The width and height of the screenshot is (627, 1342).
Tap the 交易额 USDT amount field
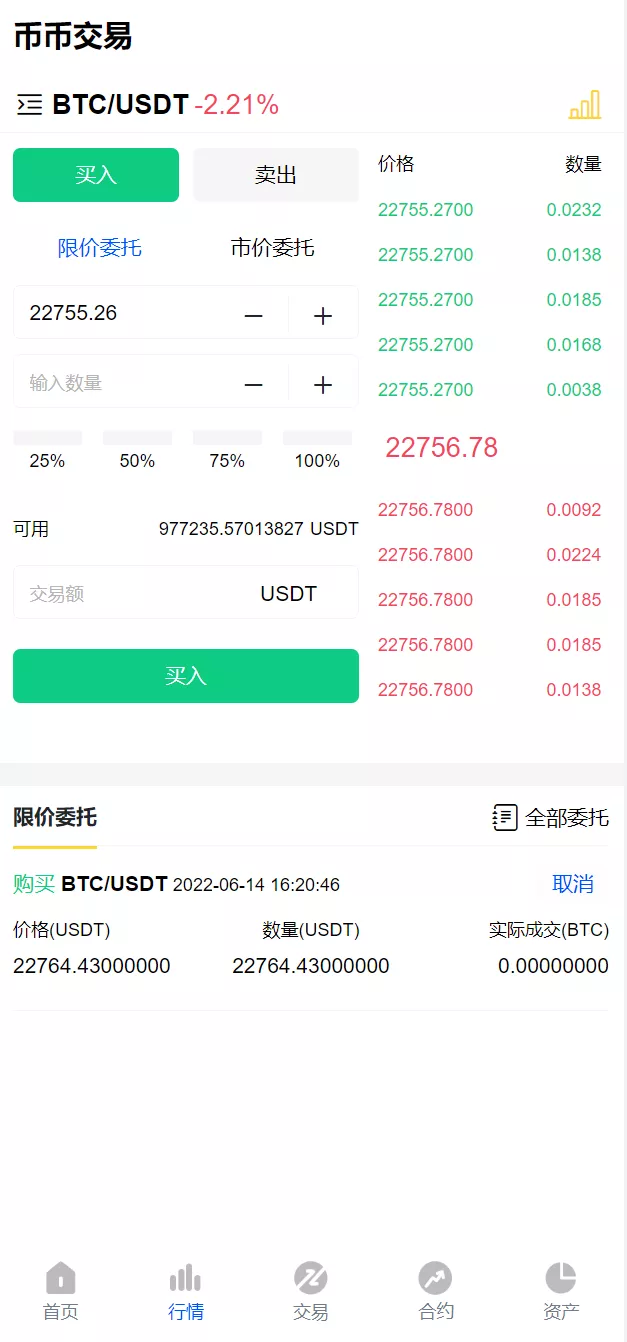click(x=130, y=594)
